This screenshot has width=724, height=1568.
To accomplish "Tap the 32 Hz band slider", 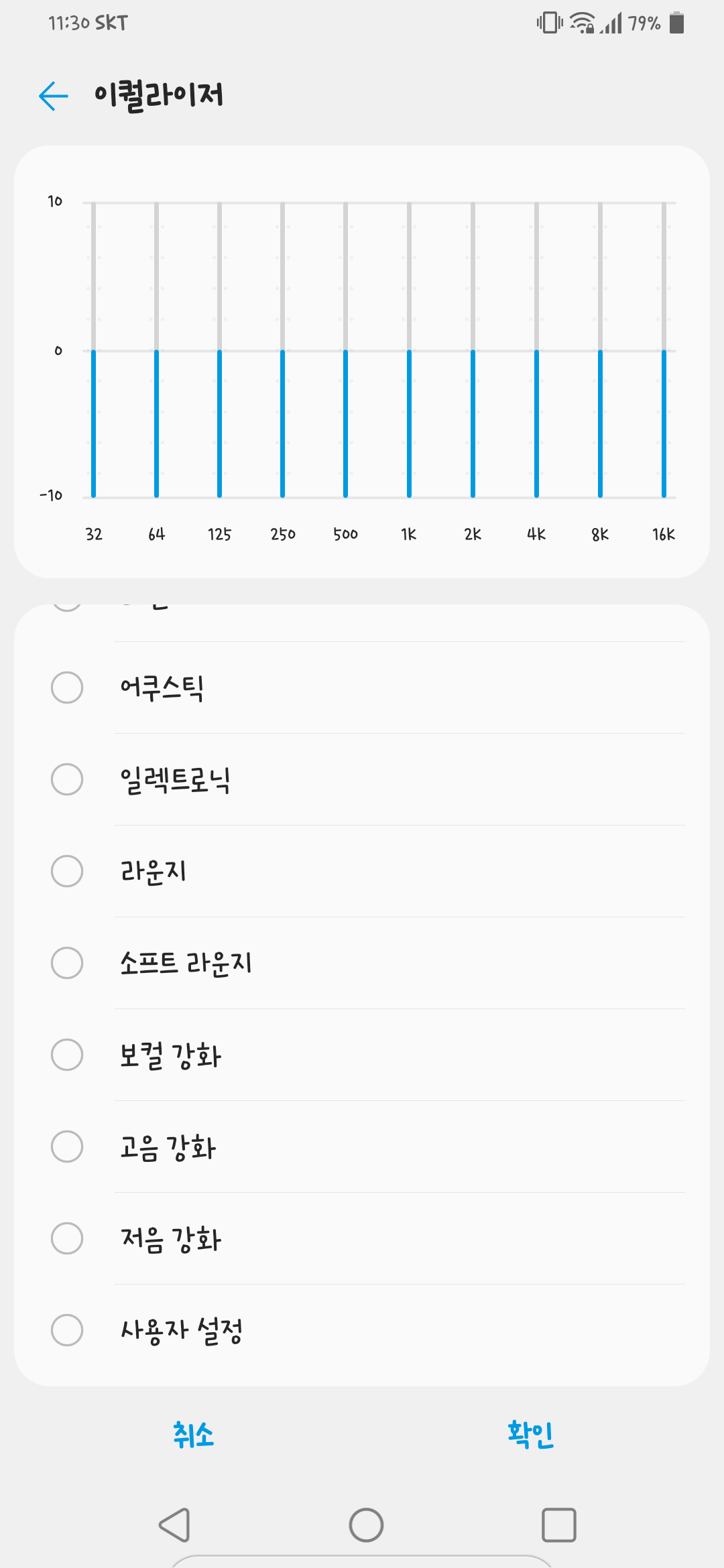I will (x=94, y=350).
